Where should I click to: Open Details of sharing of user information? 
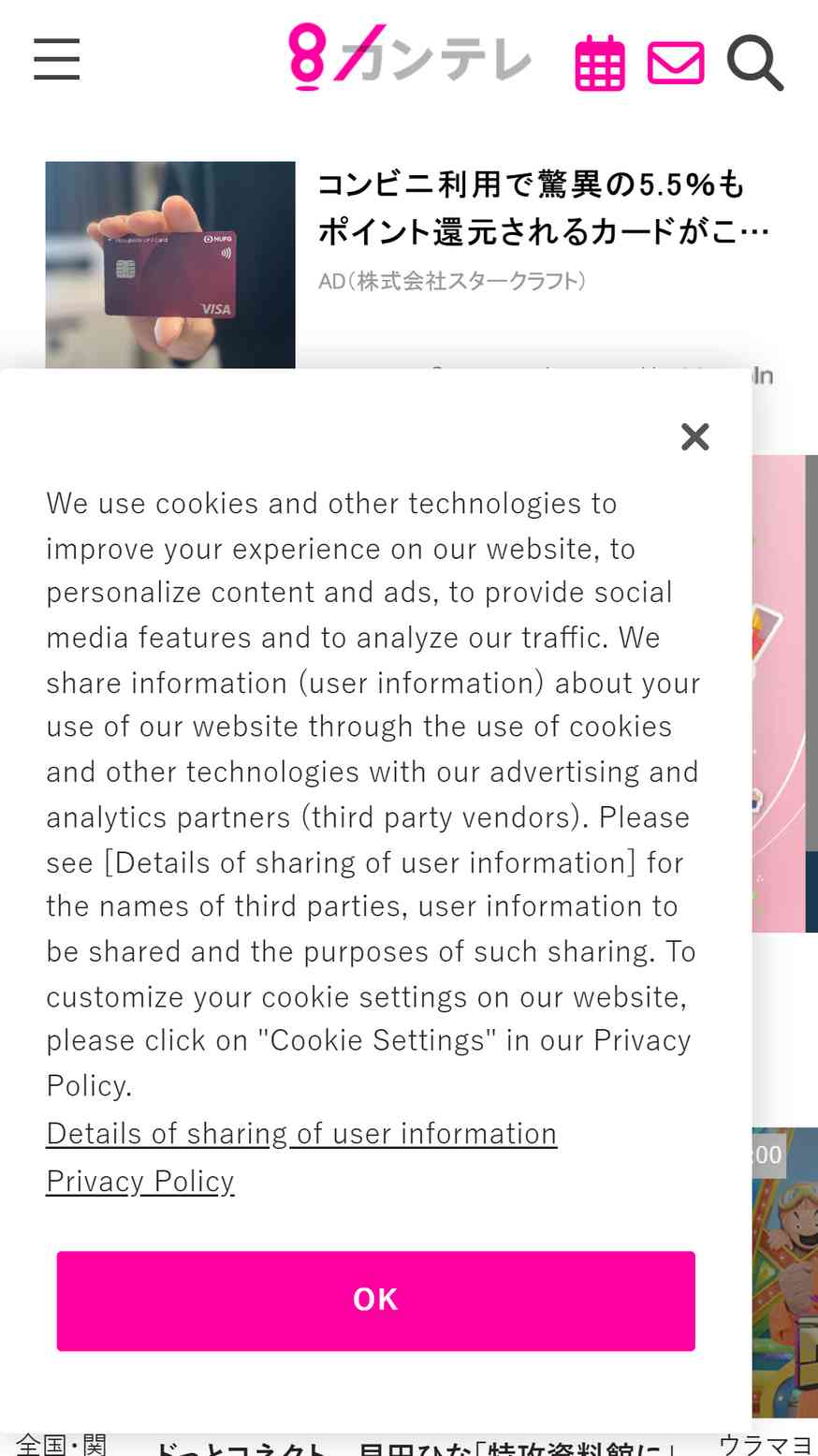click(301, 1134)
